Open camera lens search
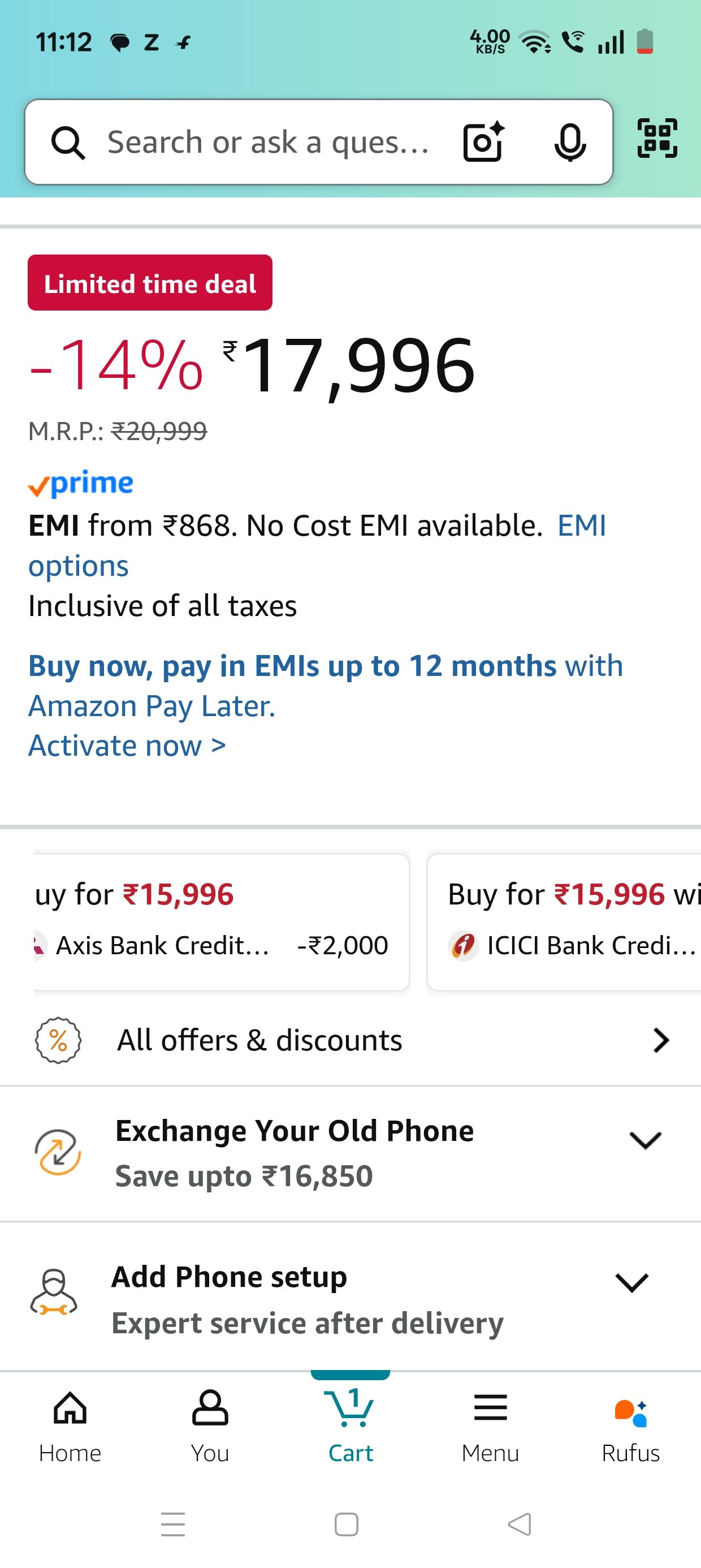 point(484,142)
